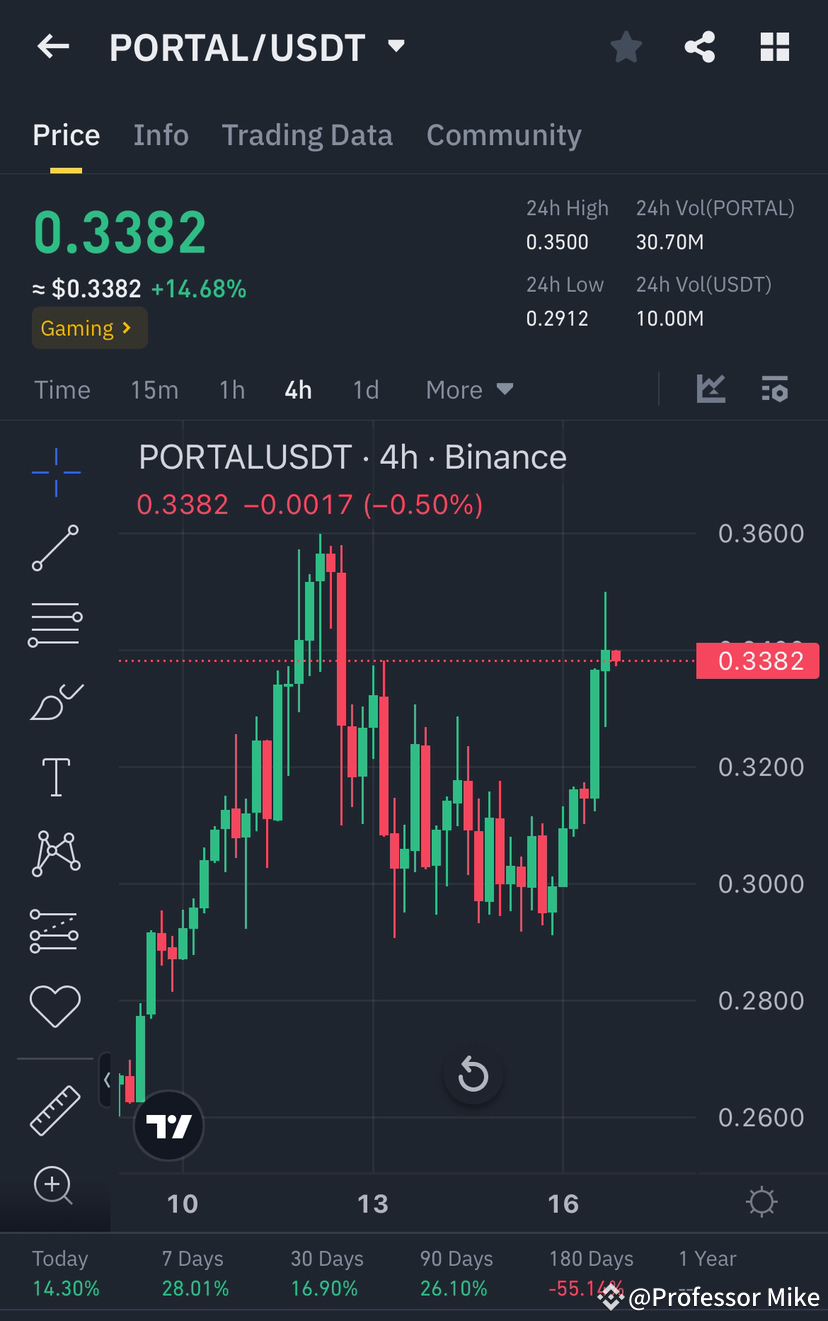The height and width of the screenshot is (1321, 828).
Task: Open the Community tab
Action: 504,134
